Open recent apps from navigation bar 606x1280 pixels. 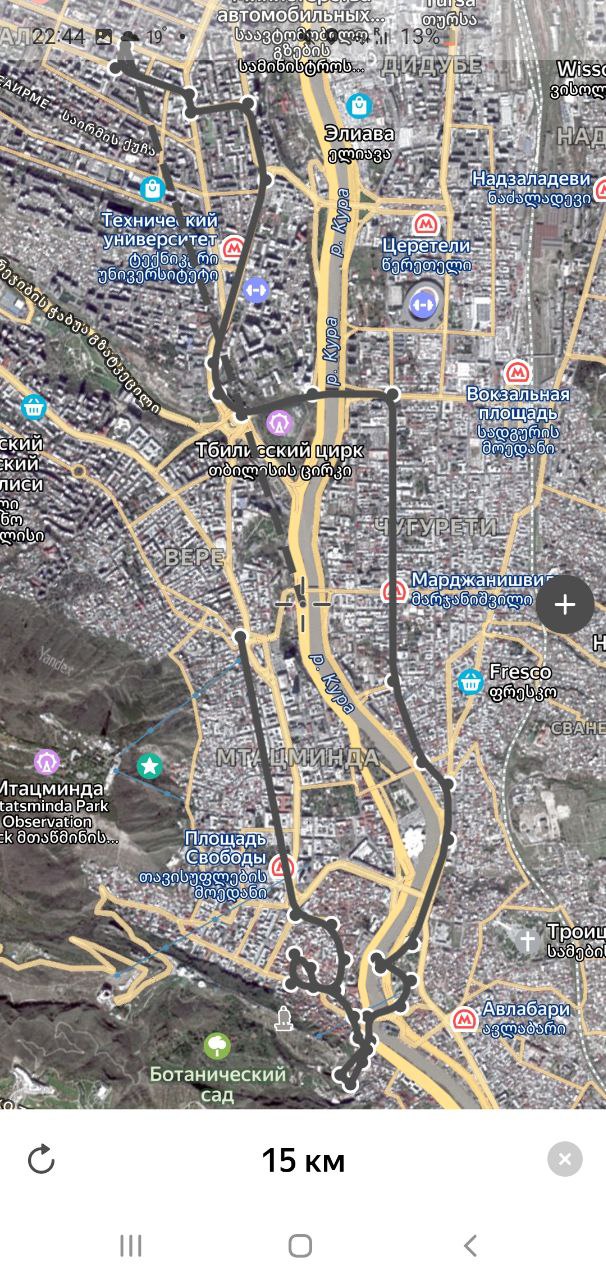[x=130, y=1245]
